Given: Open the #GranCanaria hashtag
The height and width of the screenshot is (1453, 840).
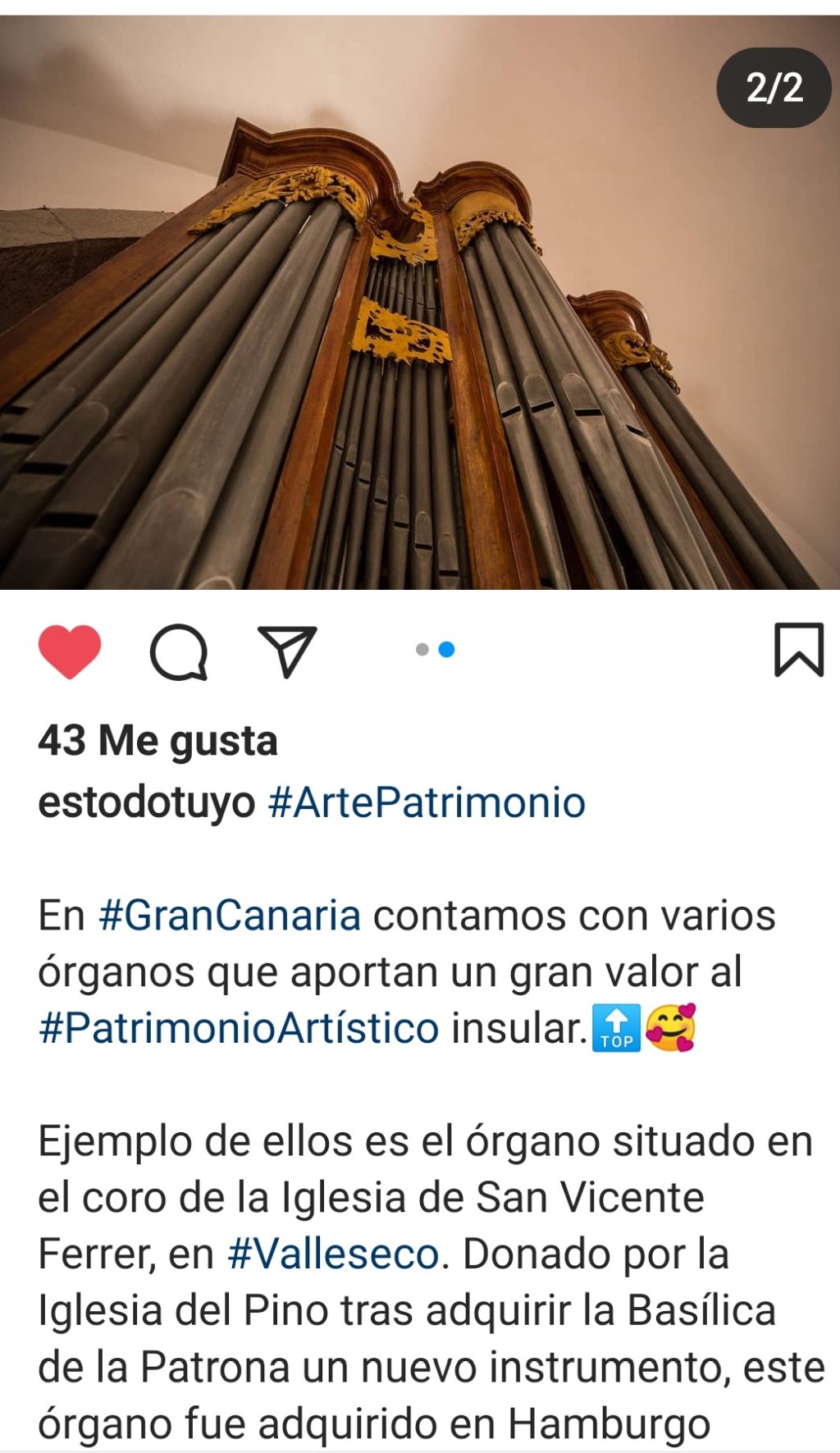Looking at the screenshot, I should (230, 916).
